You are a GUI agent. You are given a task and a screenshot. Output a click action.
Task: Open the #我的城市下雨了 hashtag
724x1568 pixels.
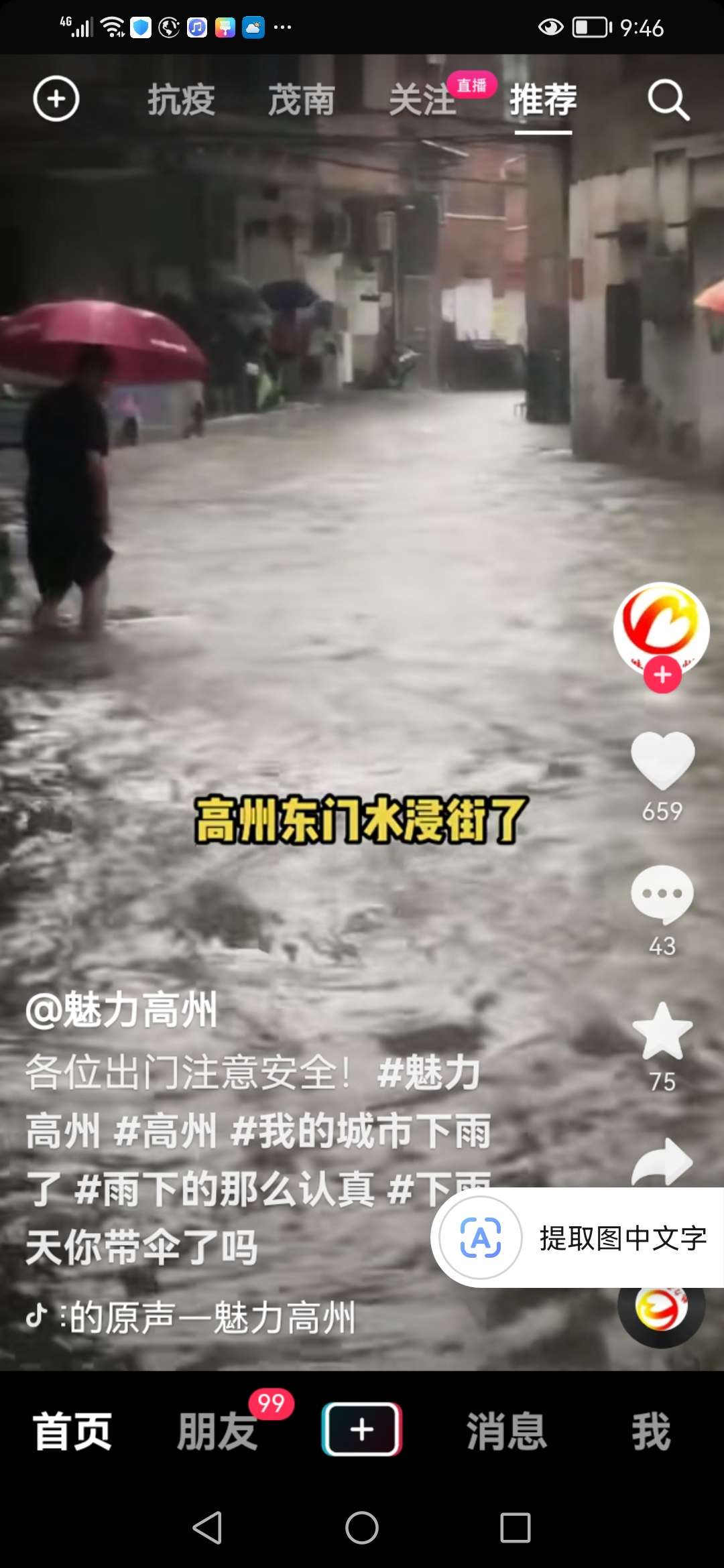361,1131
